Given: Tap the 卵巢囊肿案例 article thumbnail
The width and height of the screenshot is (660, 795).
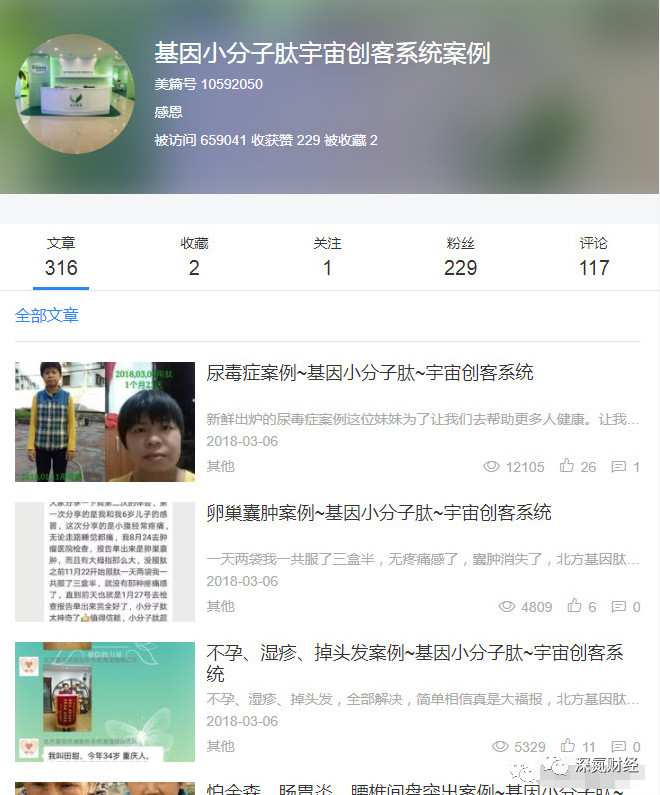Looking at the screenshot, I should pyautogui.click(x=105, y=562).
